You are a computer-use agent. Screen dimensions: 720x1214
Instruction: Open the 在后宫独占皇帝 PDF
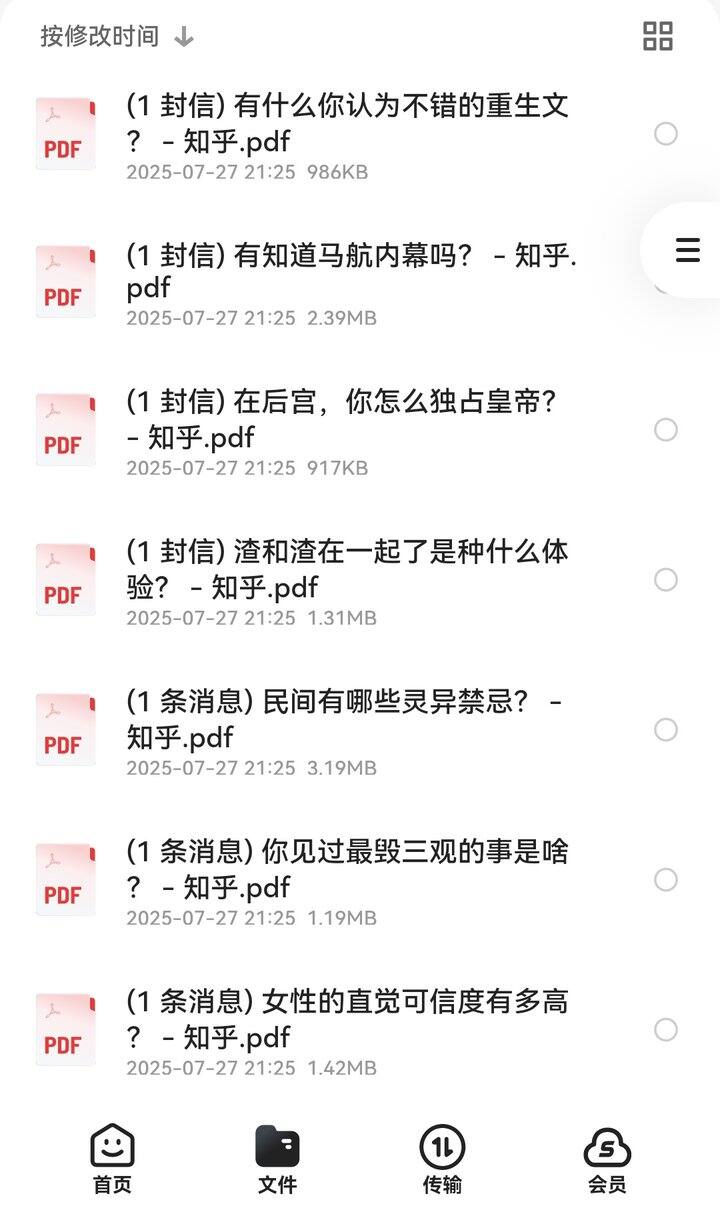(x=340, y=432)
